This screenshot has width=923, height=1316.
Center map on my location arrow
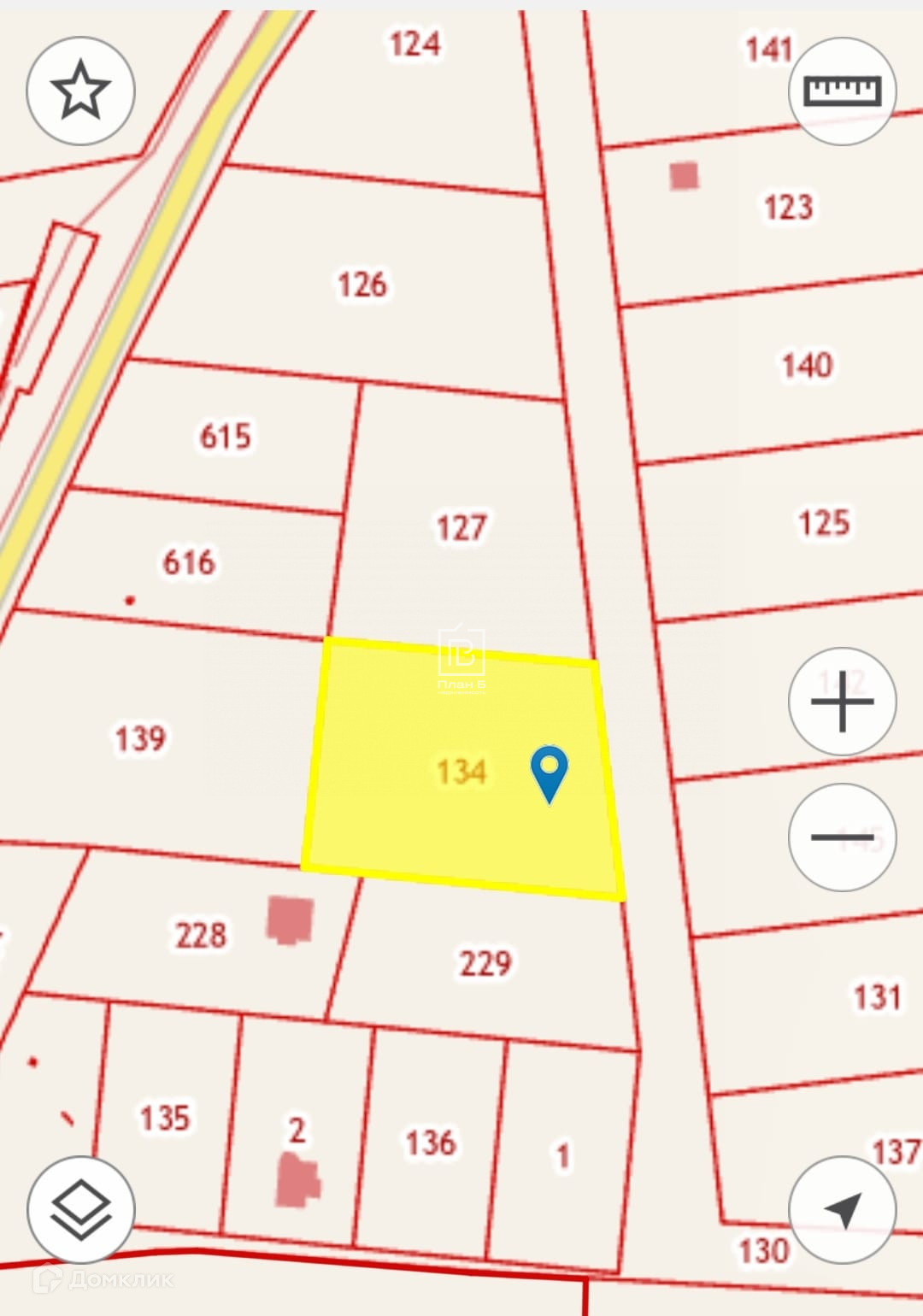click(x=842, y=1210)
